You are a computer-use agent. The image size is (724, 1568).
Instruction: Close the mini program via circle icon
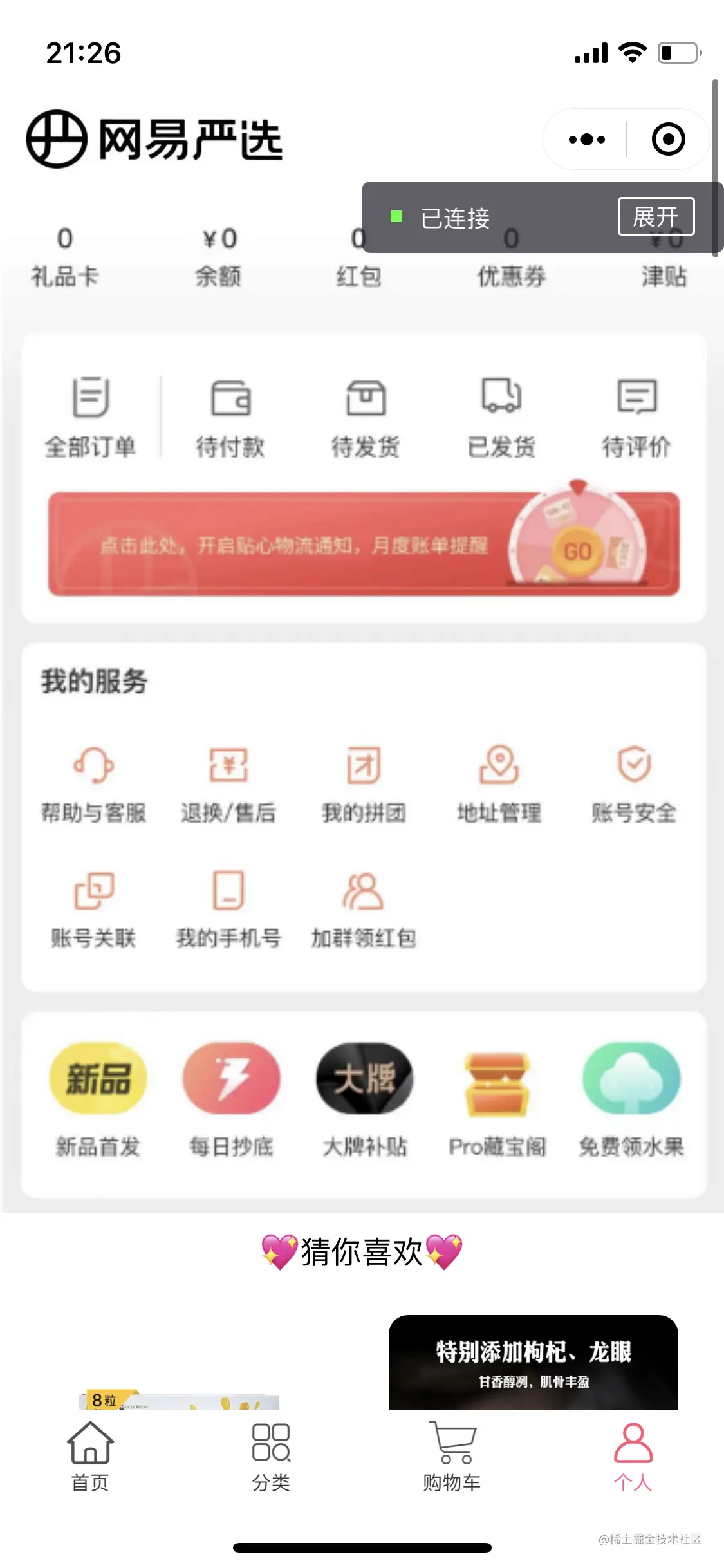(668, 139)
